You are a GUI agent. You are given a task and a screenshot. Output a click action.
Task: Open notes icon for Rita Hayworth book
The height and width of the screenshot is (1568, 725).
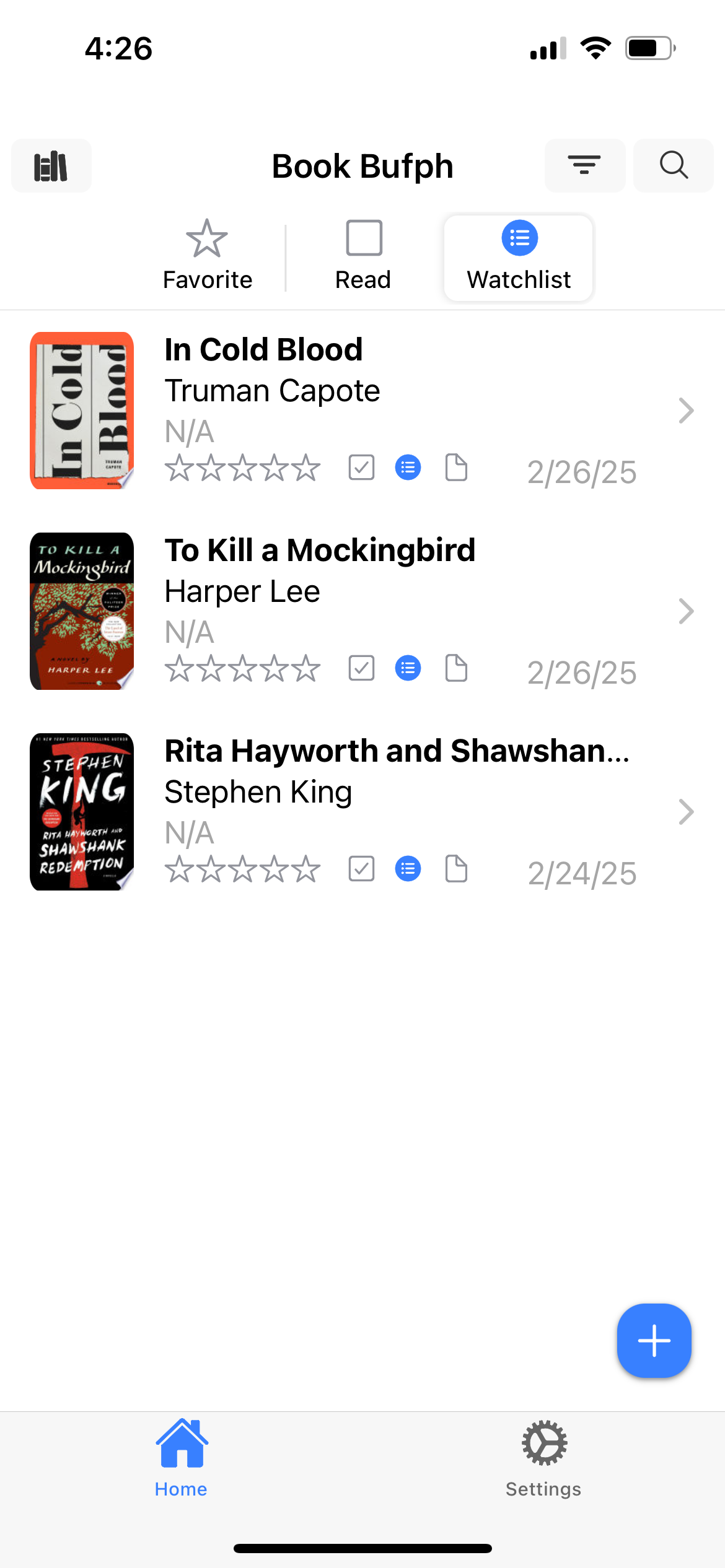pos(456,869)
